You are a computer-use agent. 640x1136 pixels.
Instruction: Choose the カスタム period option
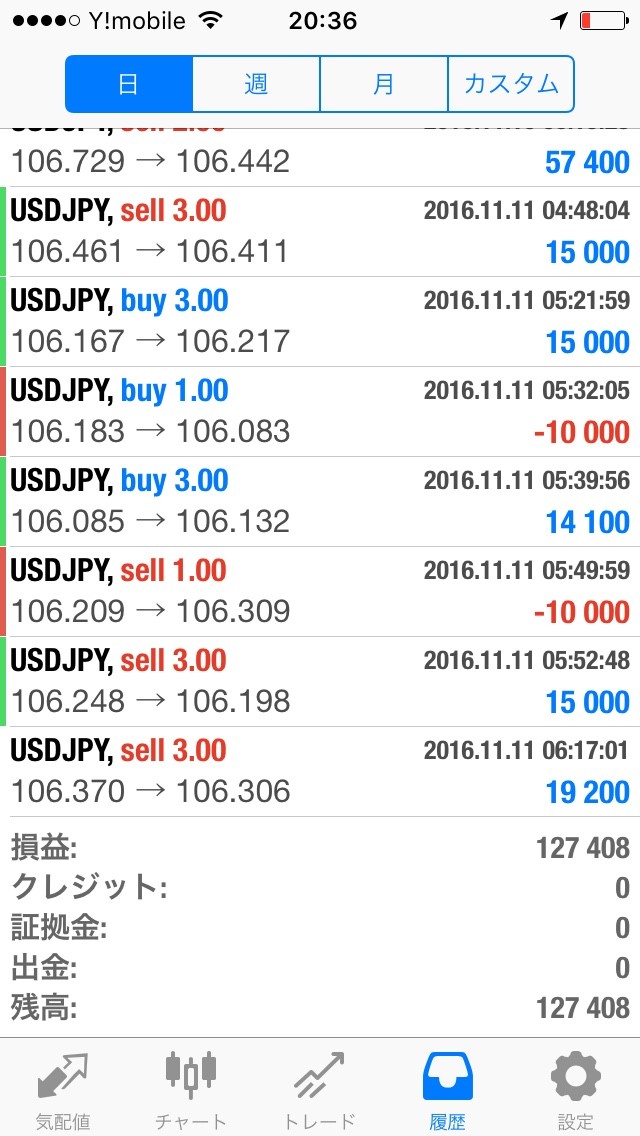point(511,84)
